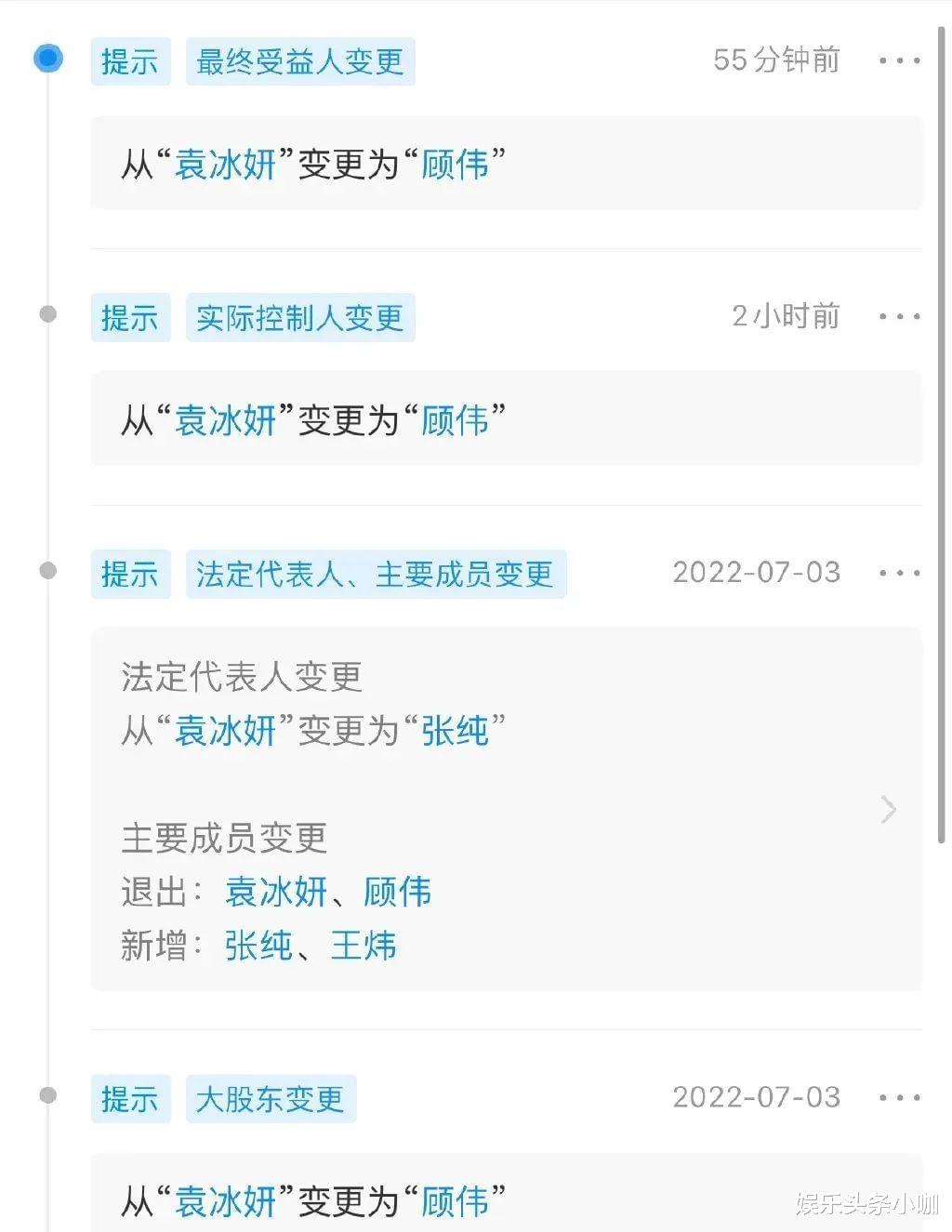
Task: Open 顾伟 link under 实际控制人变更
Action: [455, 420]
